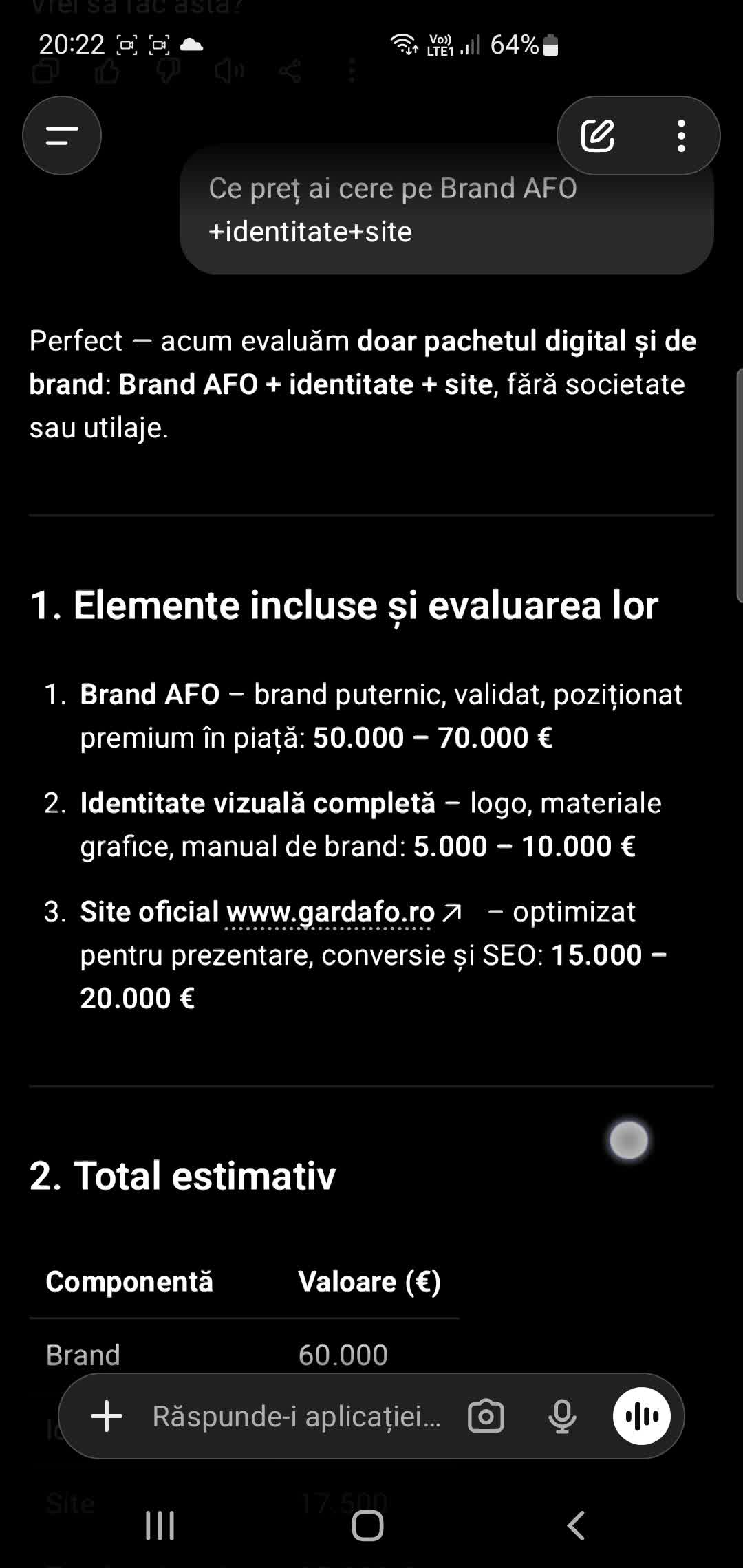Go back using the system back button
This screenshot has width=743, height=1568.
coord(576,1525)
